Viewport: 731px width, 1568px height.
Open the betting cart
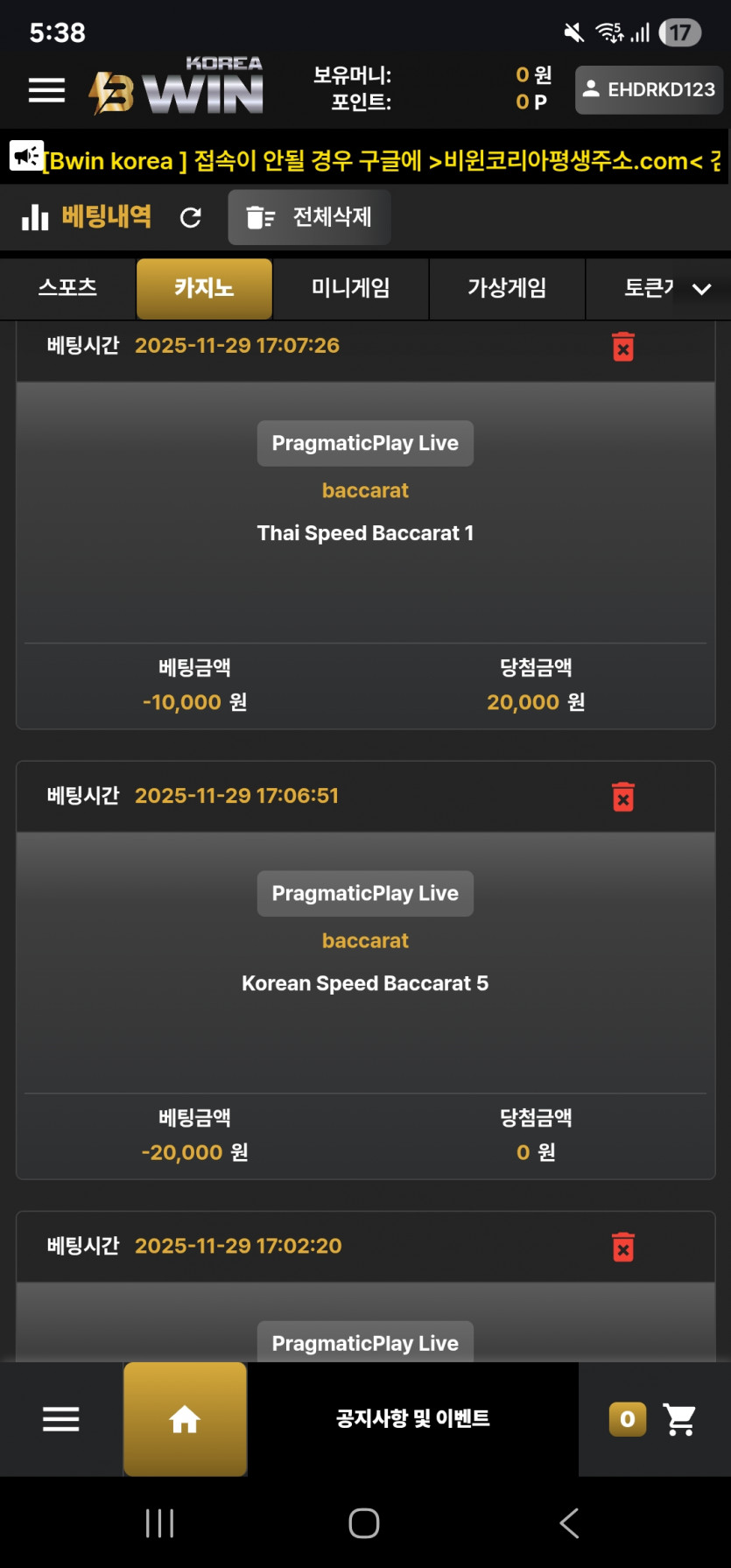(x=678, y=1419)
